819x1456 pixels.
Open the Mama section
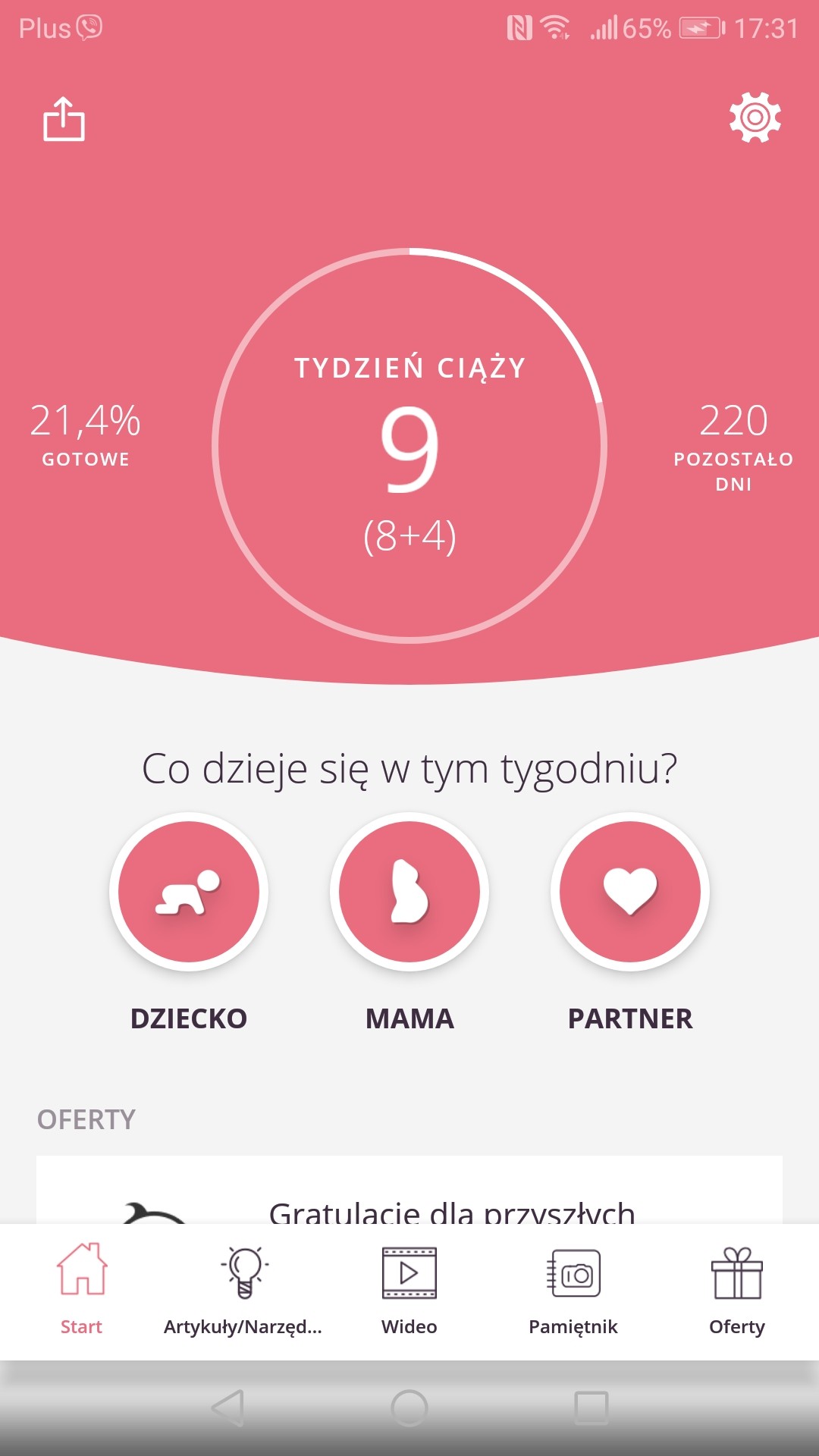(x=409, y=892)
